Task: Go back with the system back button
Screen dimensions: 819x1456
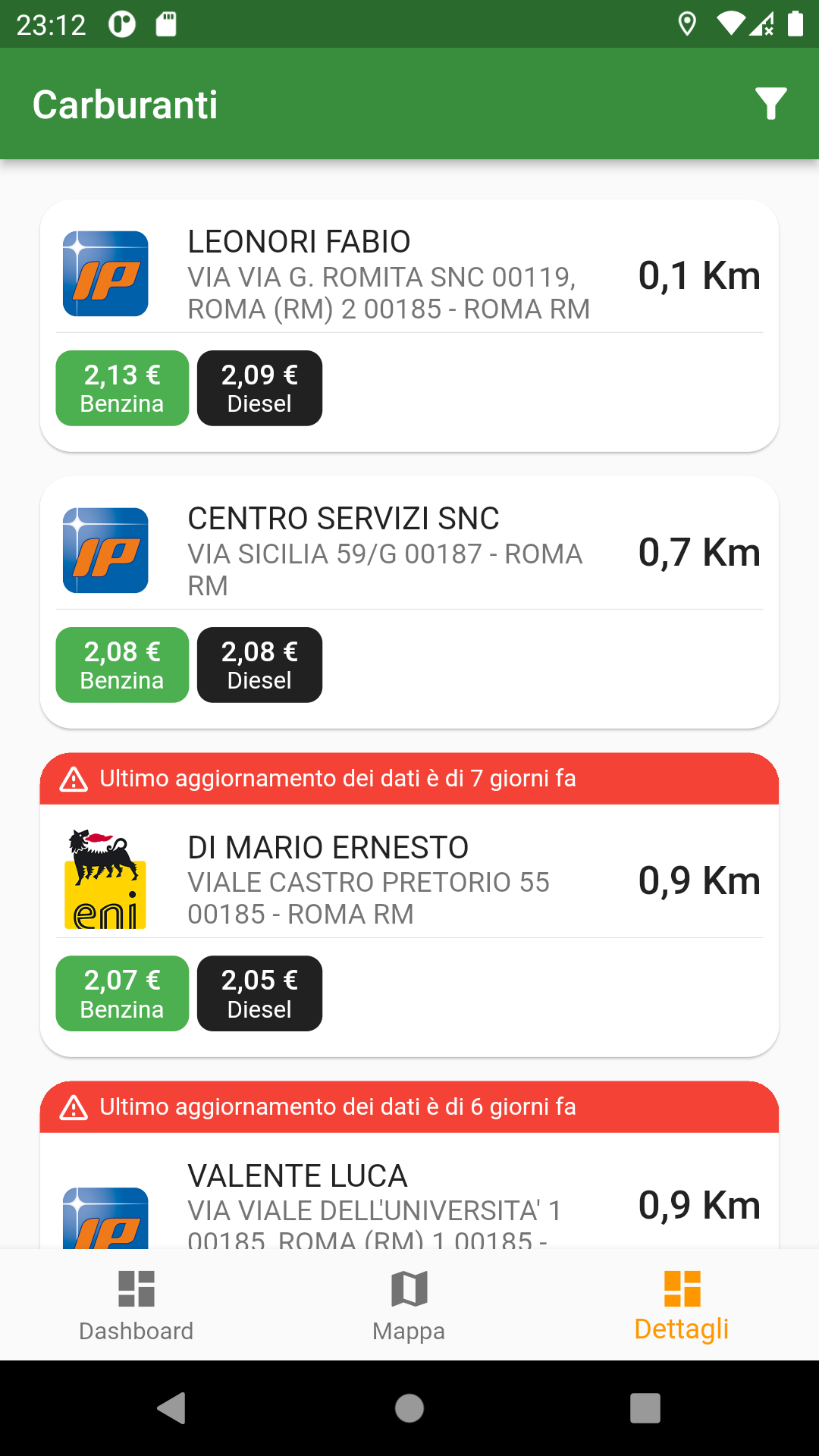Action: [172, 1408]
